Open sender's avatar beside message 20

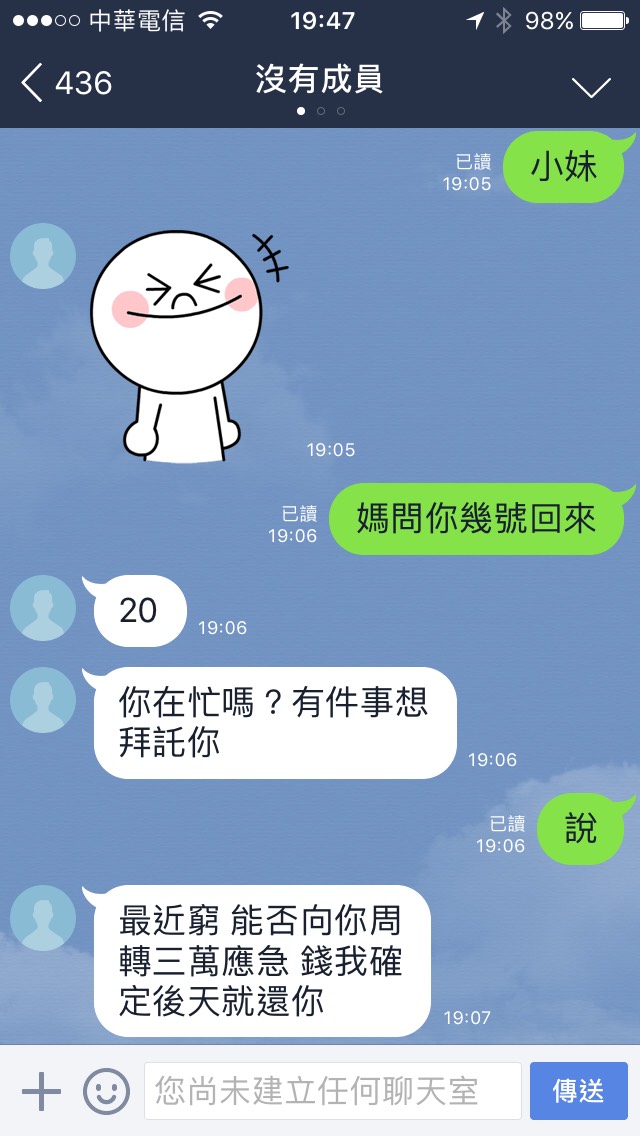(43, 608)
